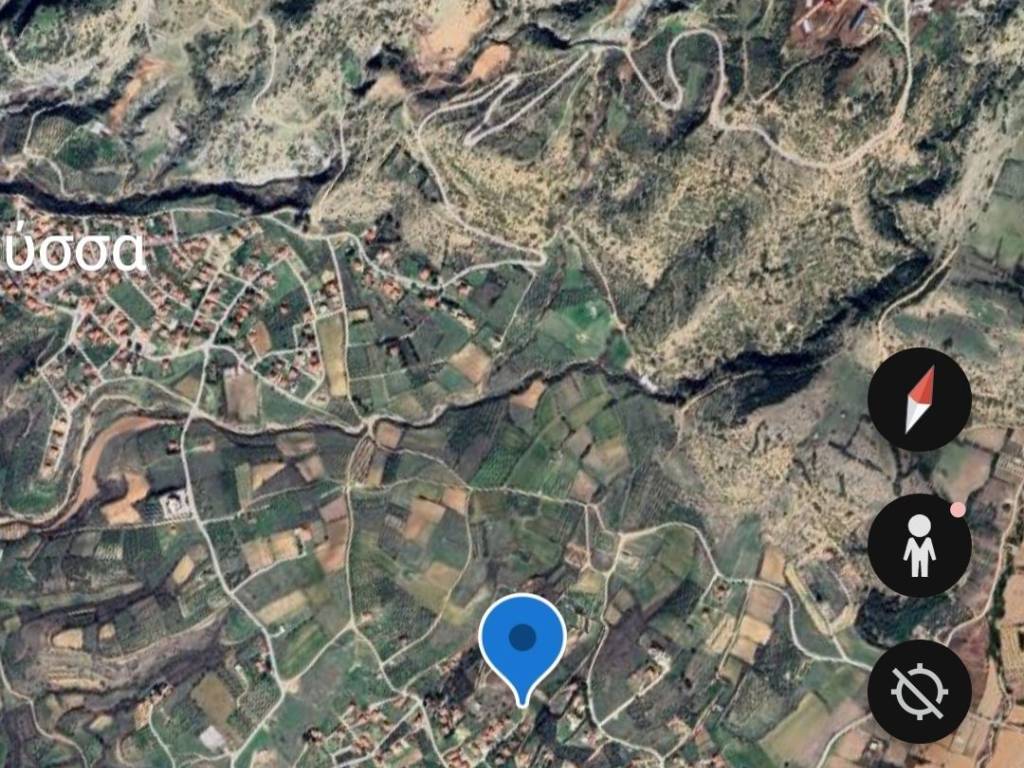Screen dimensions: 1024x768
Task: Select the blue location pin on map
Action: pyautogui.click(x=522, y=642)
